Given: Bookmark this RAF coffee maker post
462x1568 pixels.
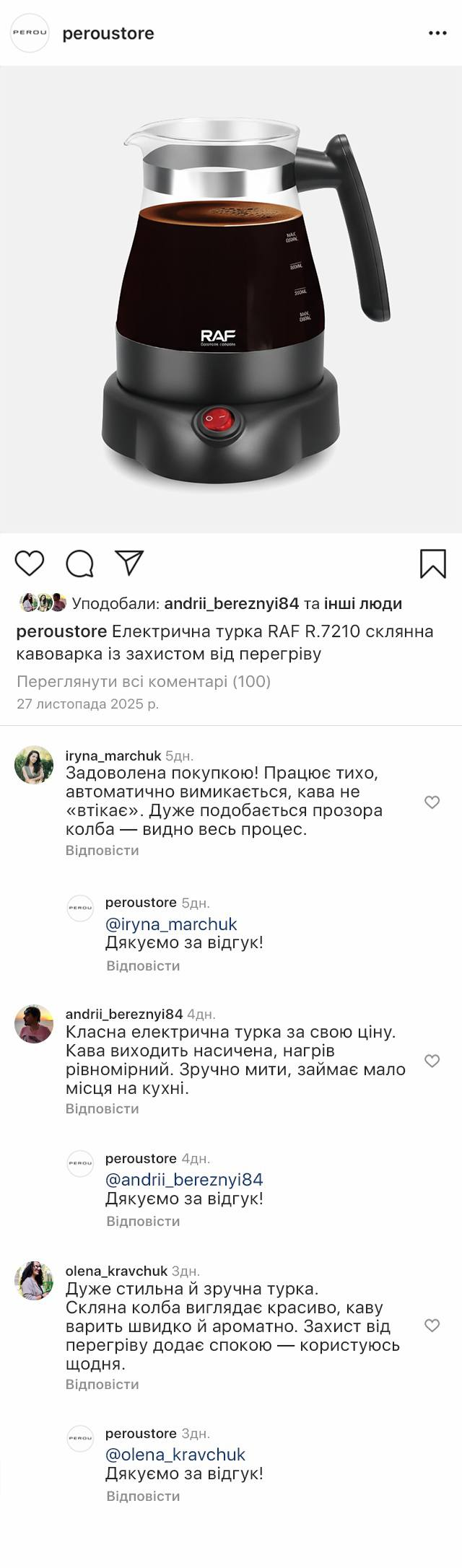Looking at the screenshot, I should point(433,564).
